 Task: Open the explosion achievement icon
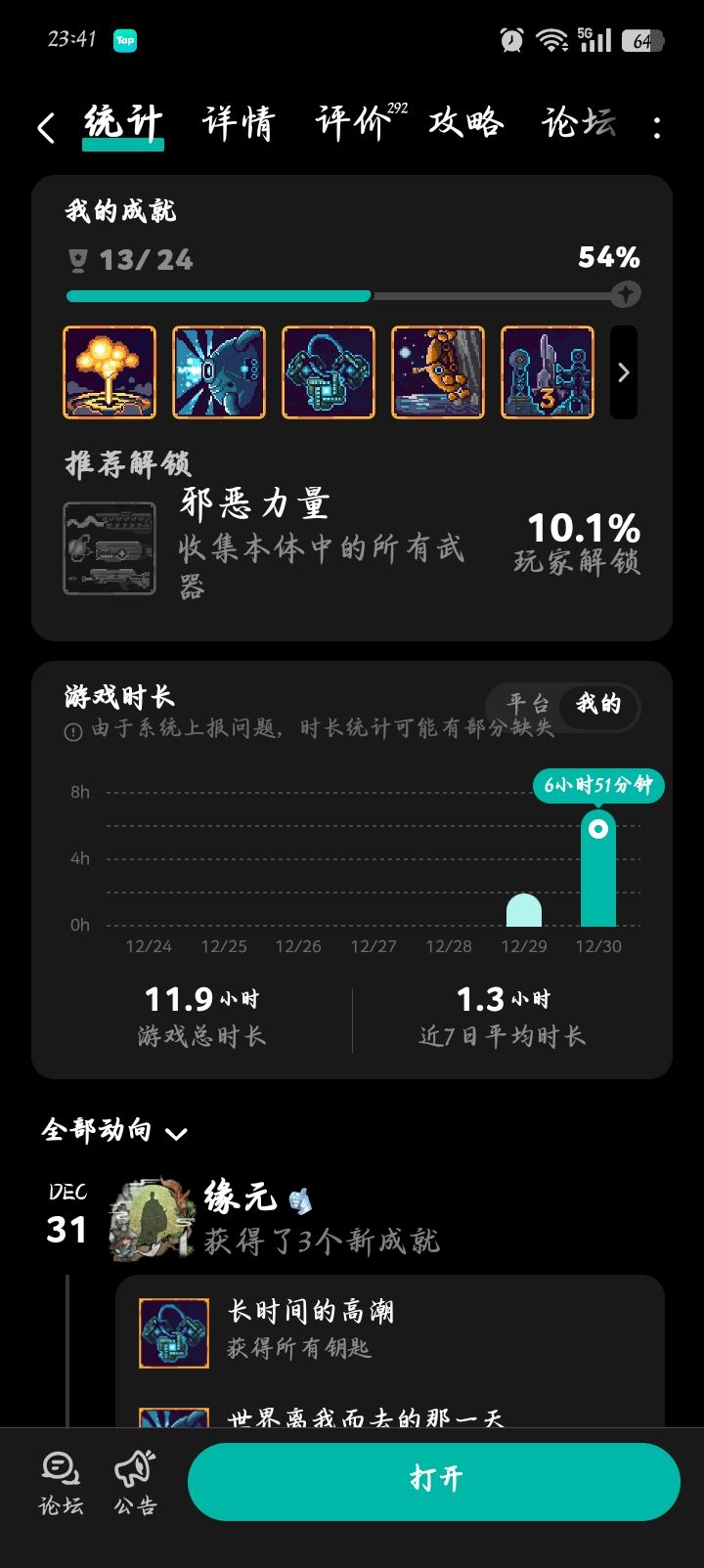(110, 372)
